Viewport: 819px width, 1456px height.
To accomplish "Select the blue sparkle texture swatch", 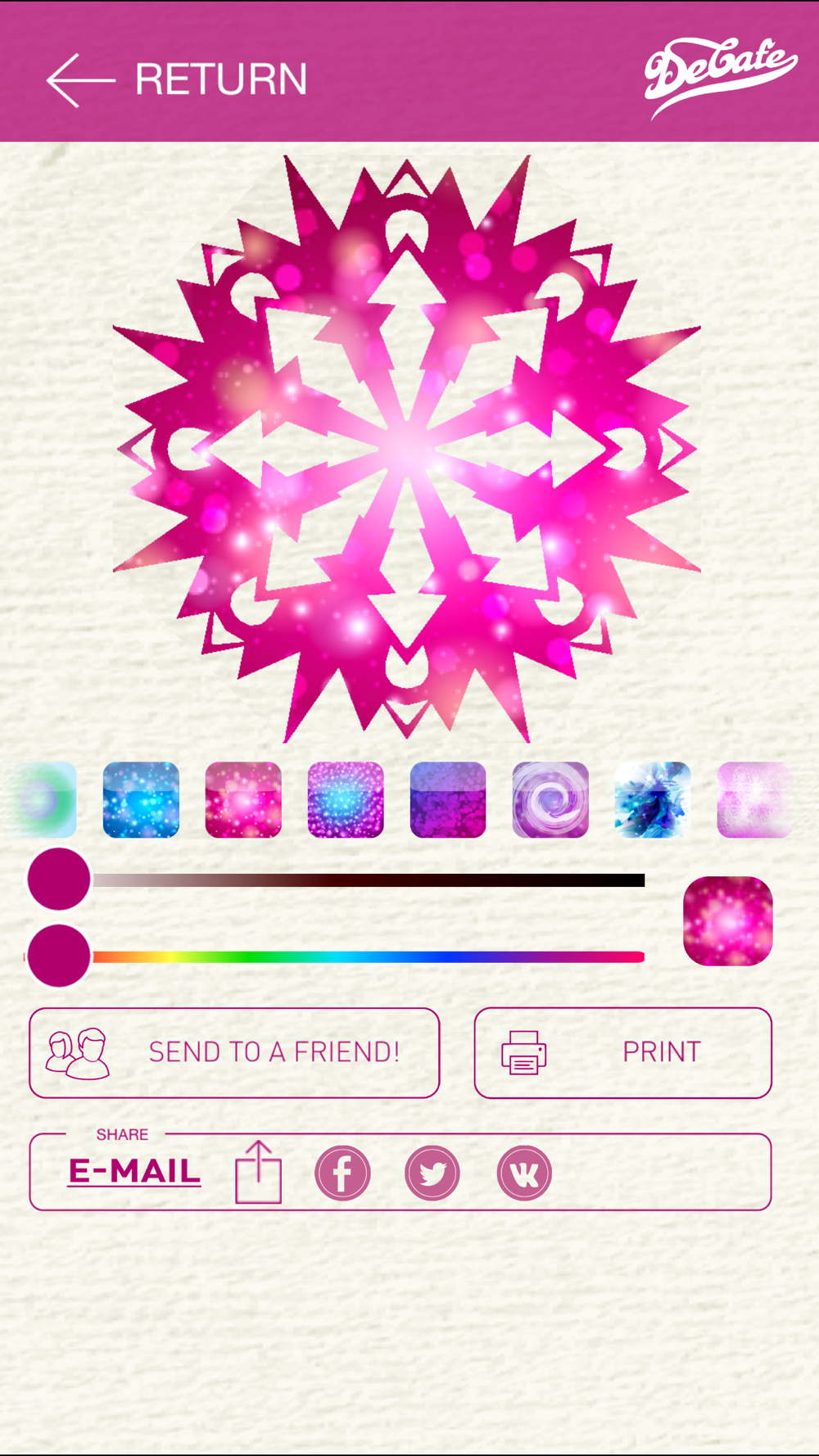I will [x=141, y=799].
